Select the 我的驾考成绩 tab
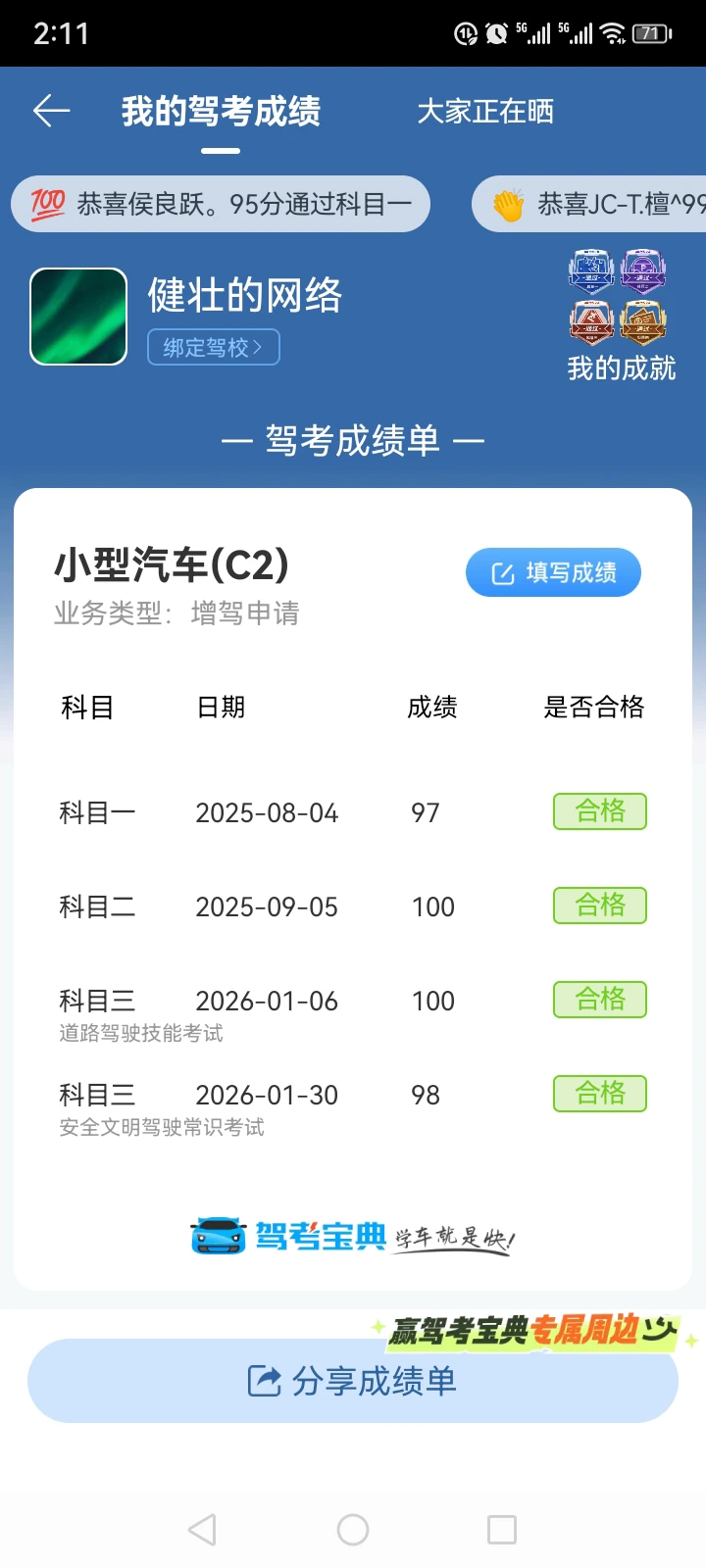This screenshot has width=706, height=1568. (221, 112)
